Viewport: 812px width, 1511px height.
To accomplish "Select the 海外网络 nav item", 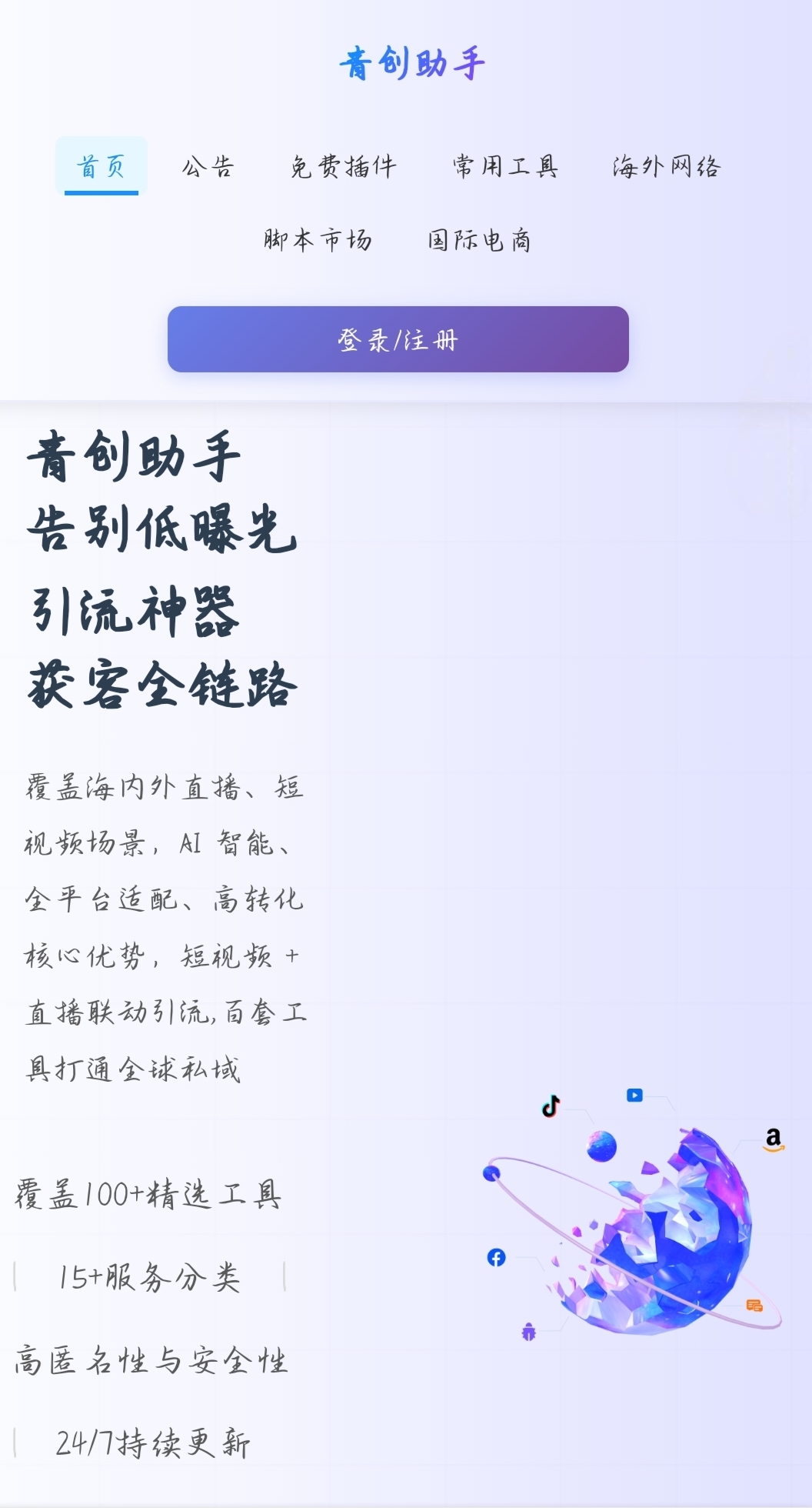I will click(666, 166).
